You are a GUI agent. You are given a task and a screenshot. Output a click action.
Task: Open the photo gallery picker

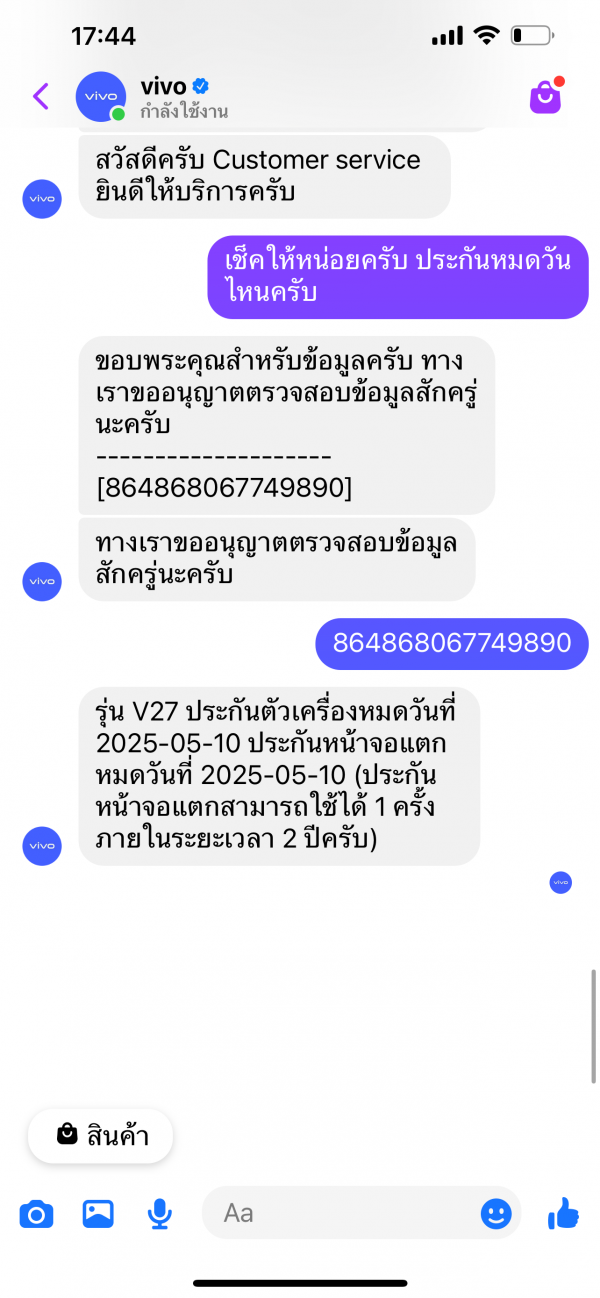(98, 1214)
